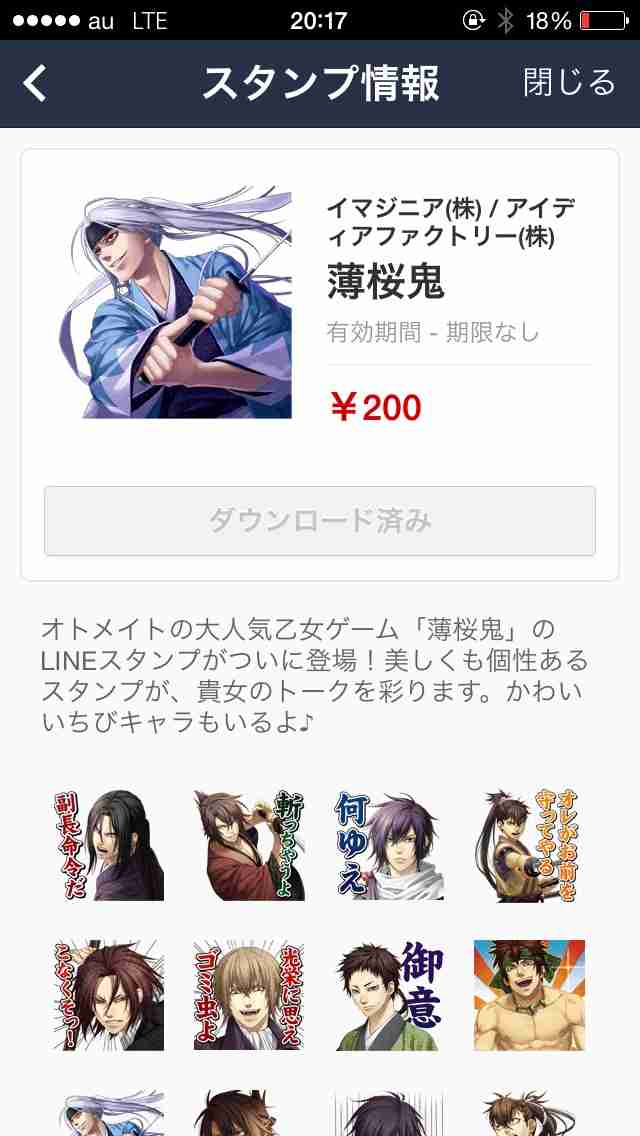Preview the ゴミ虫よ sticker

tap(249, 995)
